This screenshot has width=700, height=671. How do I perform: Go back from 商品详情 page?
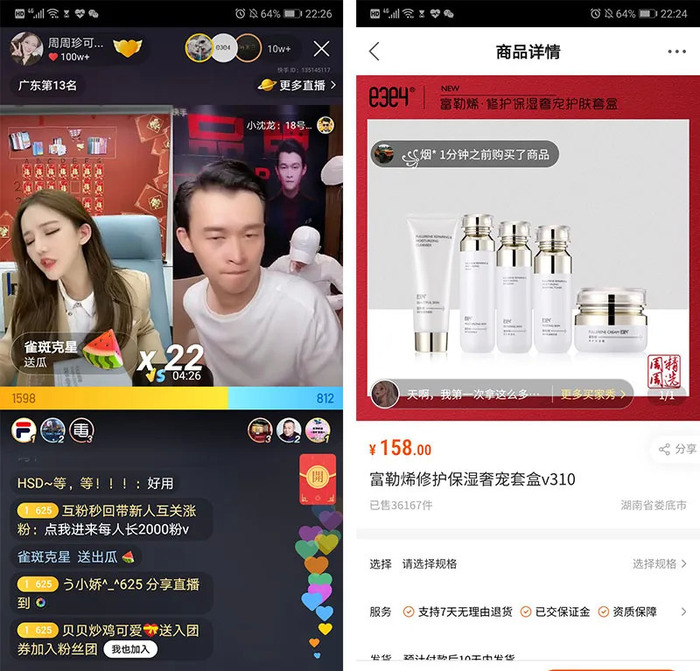click(x=374, y=52)
